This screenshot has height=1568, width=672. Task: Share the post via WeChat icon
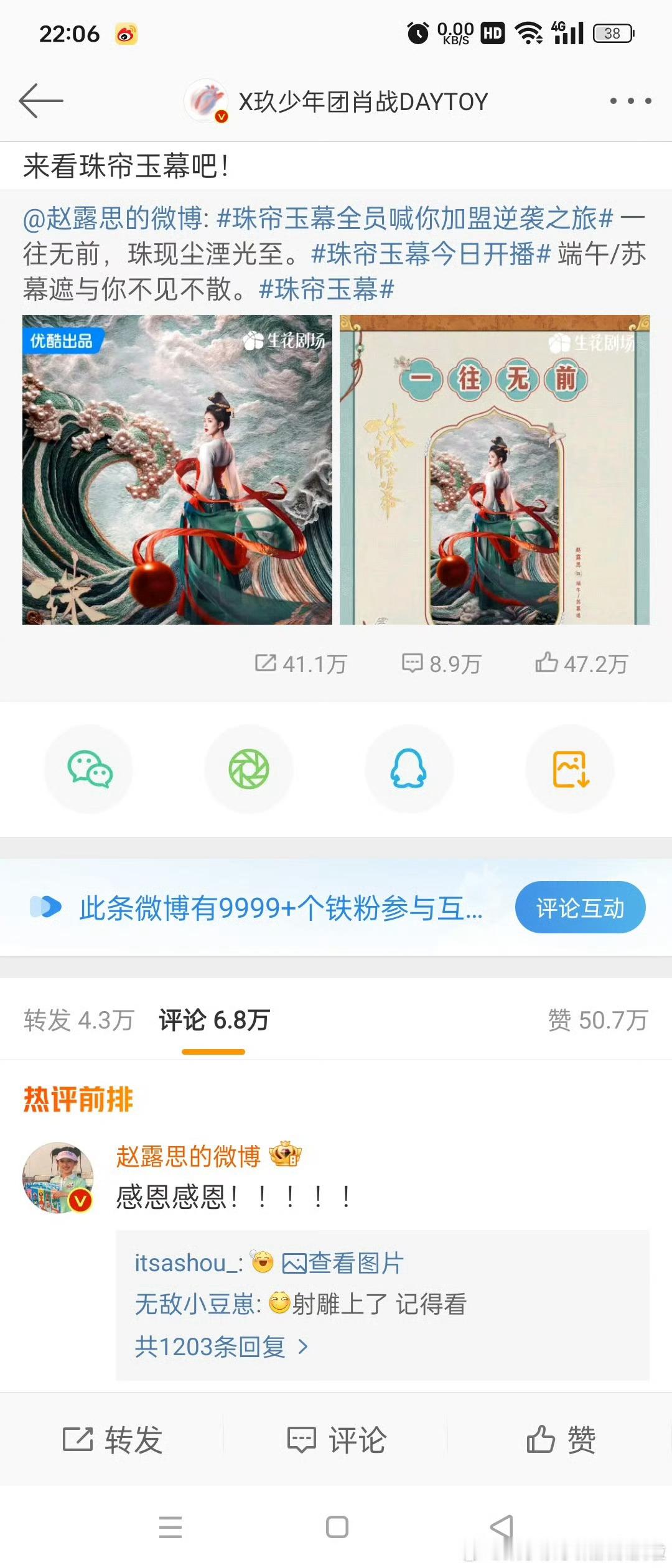[89, 769]
